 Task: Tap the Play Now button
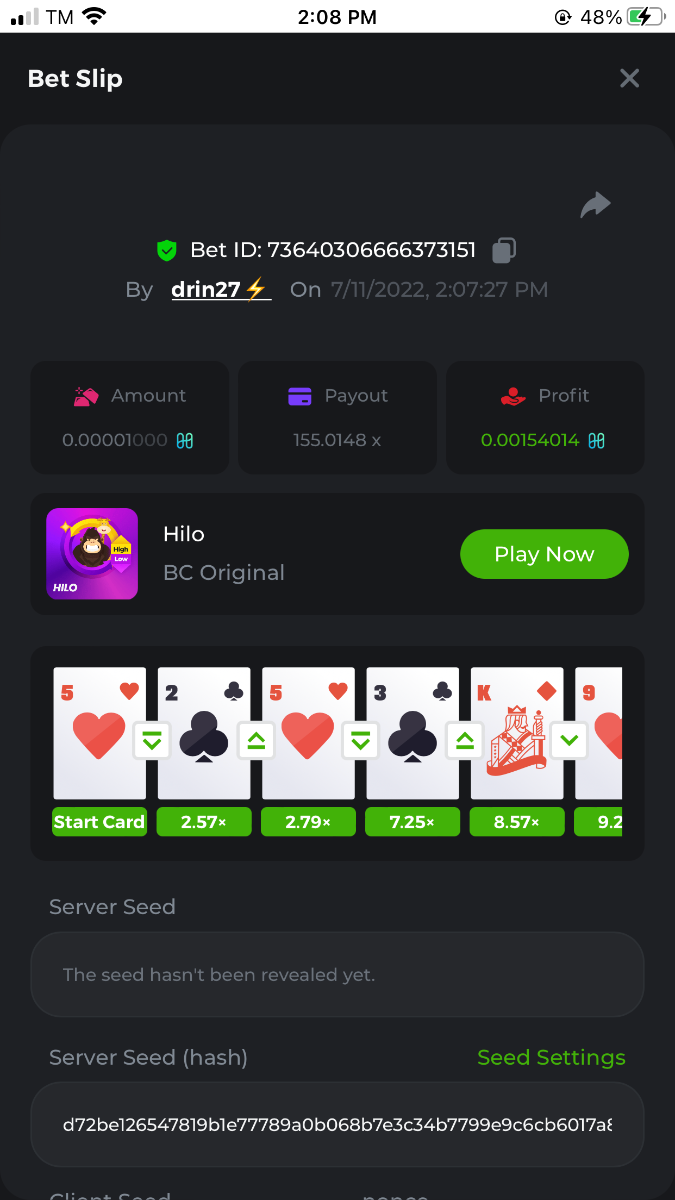(544, 554)
